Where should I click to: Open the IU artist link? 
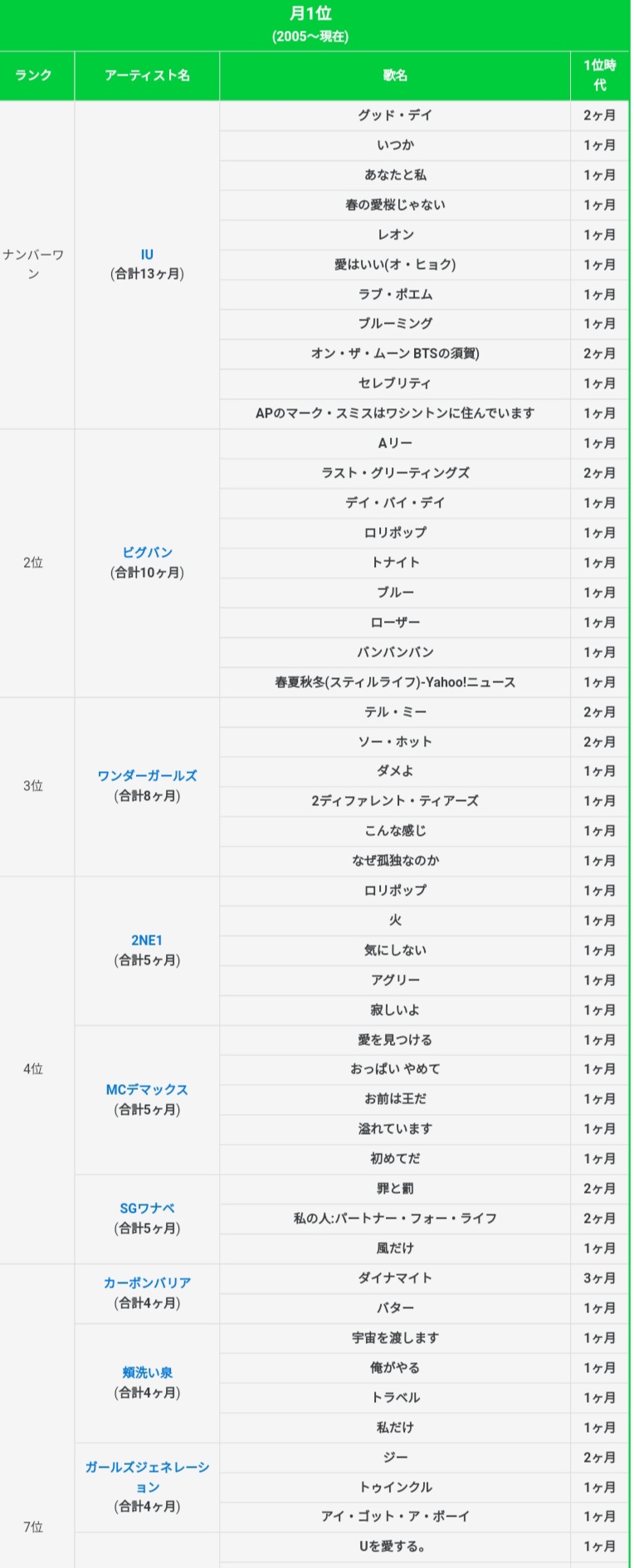(147, 255)
